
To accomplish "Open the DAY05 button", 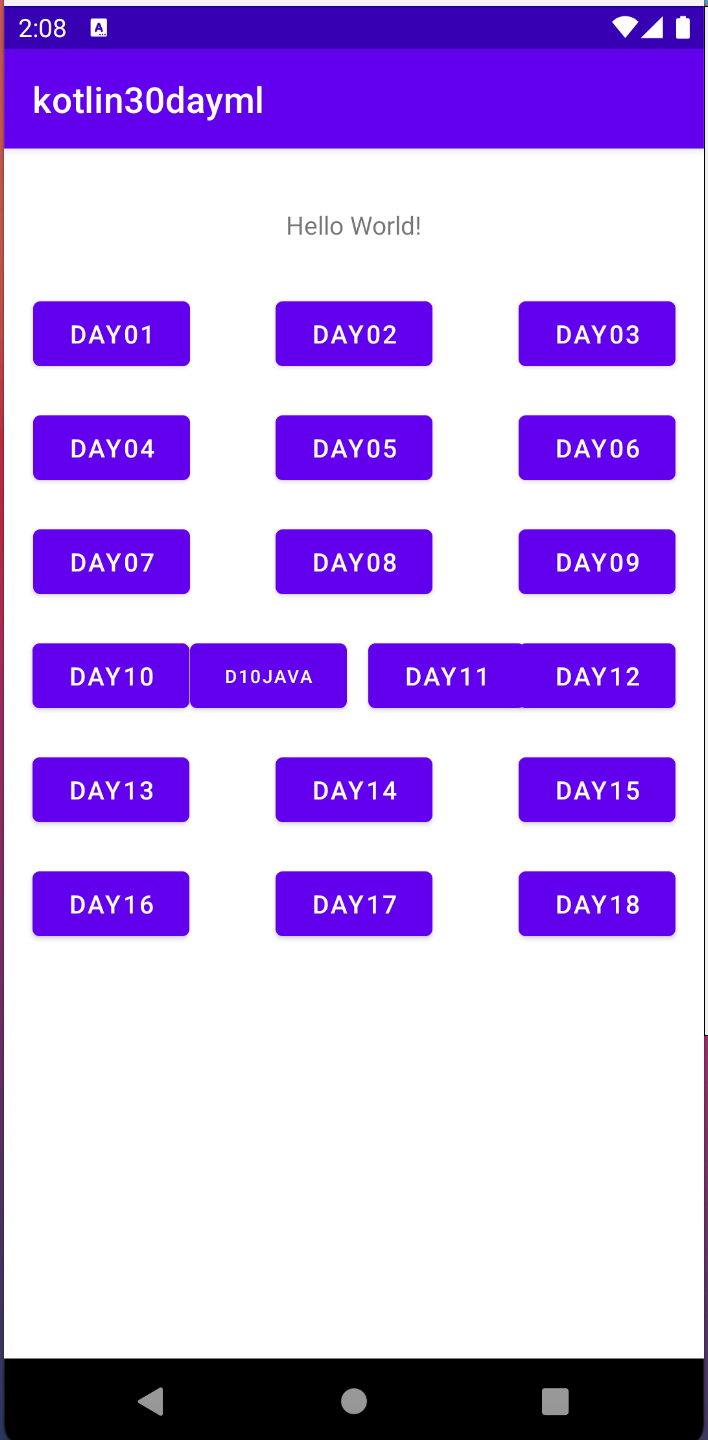I will [354, 448].
